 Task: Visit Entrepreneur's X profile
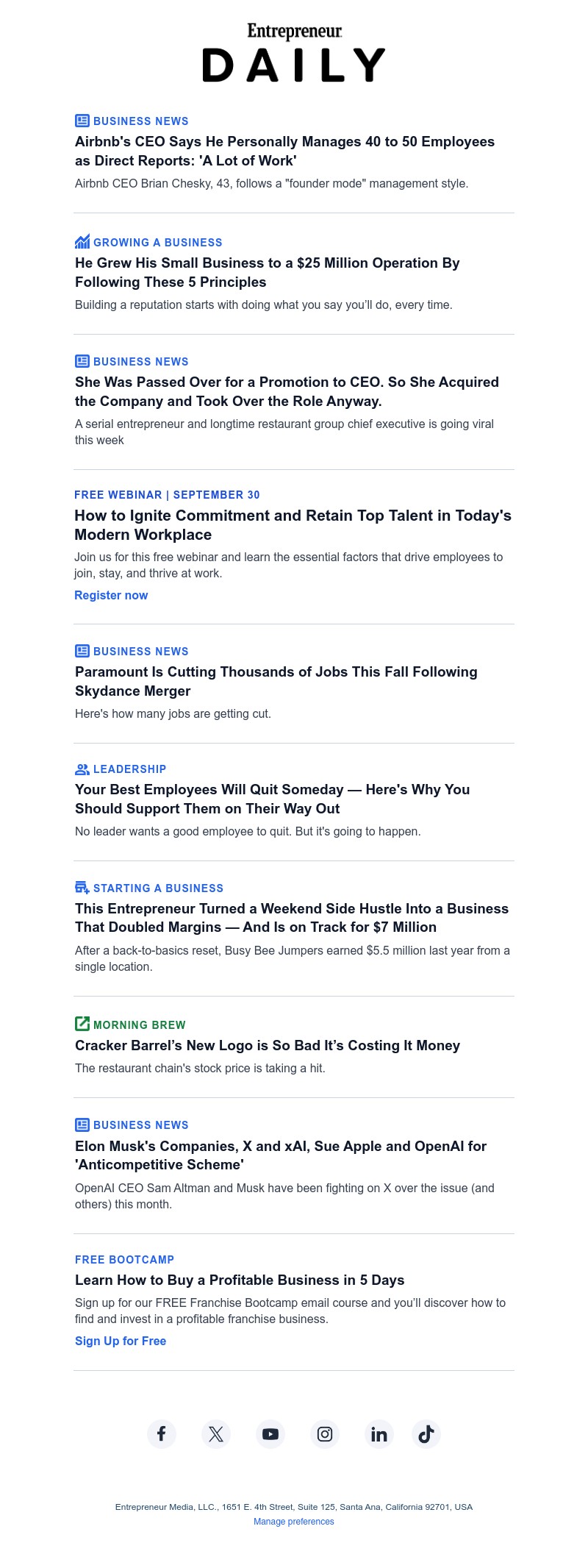(x=216, y=1433)
